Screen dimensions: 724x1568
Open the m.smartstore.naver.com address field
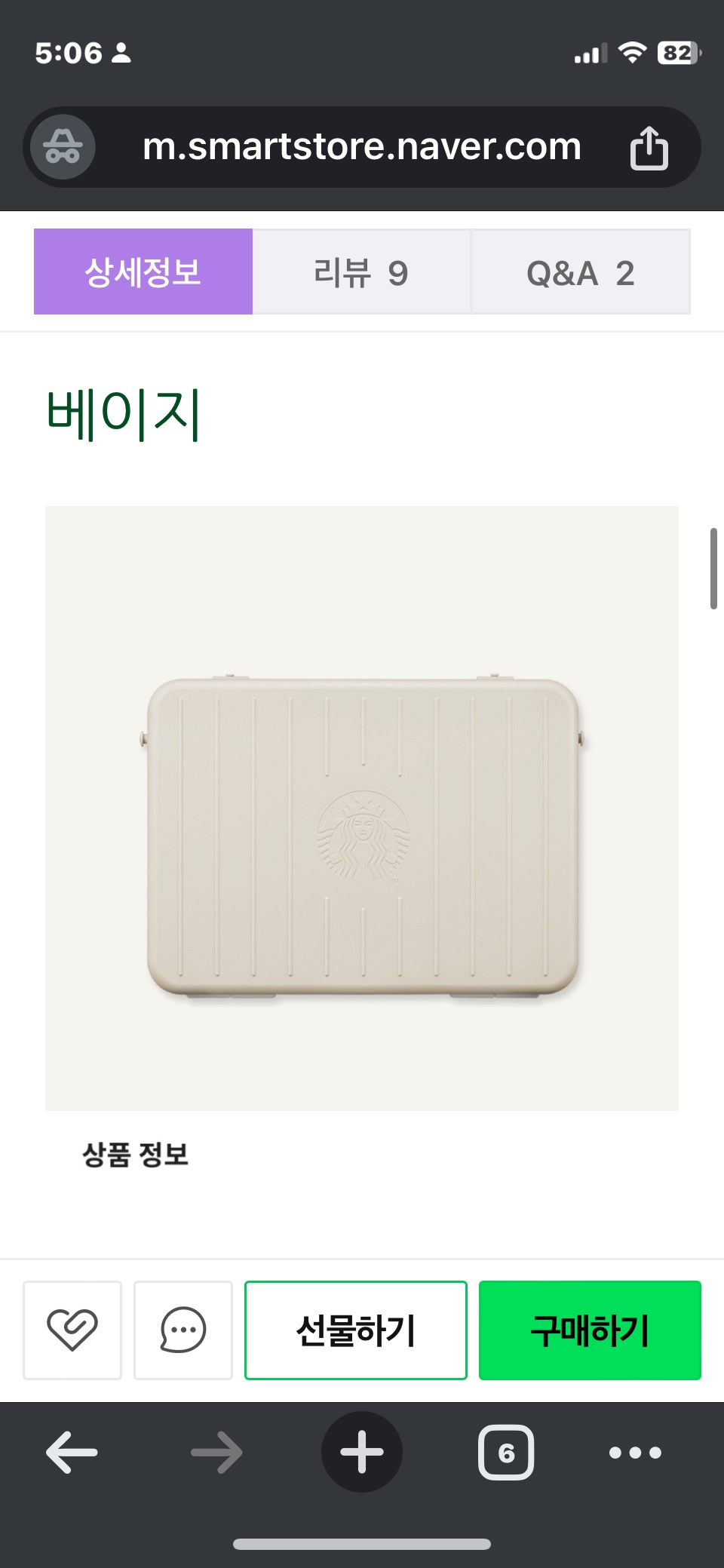click(x=362, y=147)
